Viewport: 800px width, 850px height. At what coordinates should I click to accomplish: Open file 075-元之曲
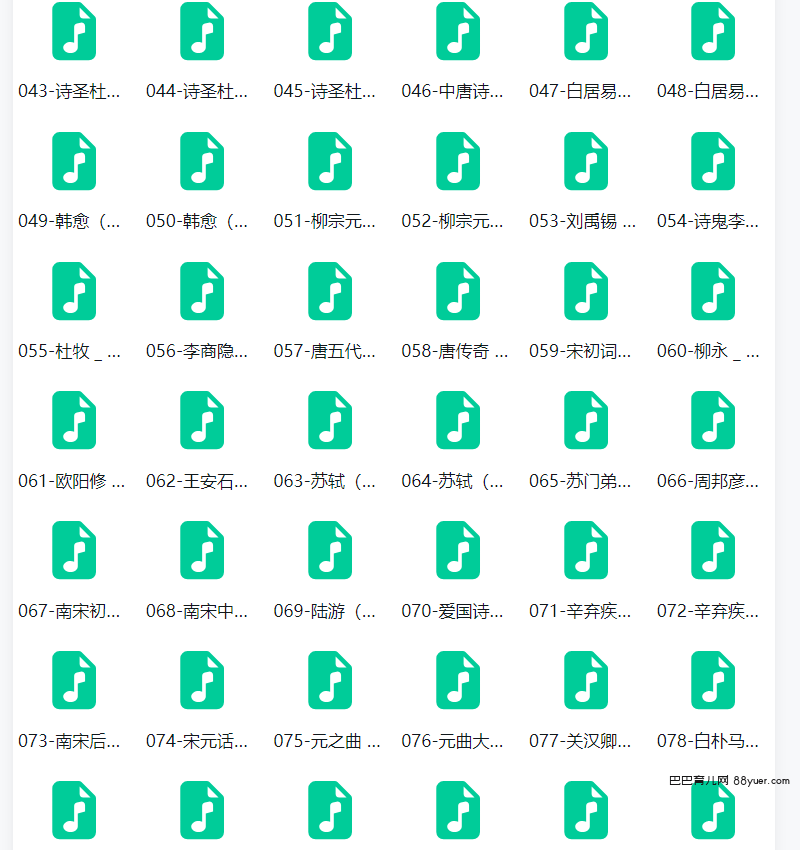[x=330, y=680]
